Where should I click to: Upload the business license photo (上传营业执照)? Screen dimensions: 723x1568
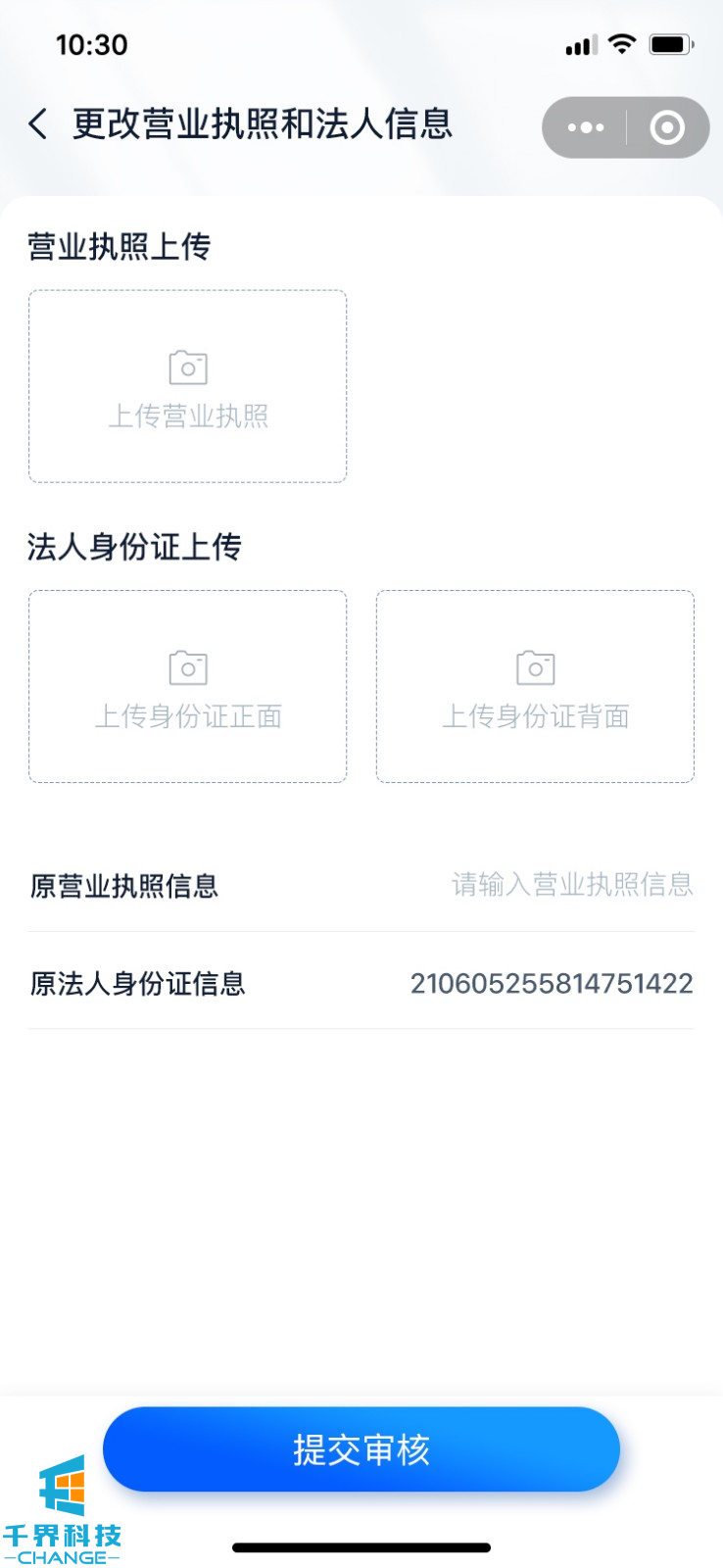[187, 386]
